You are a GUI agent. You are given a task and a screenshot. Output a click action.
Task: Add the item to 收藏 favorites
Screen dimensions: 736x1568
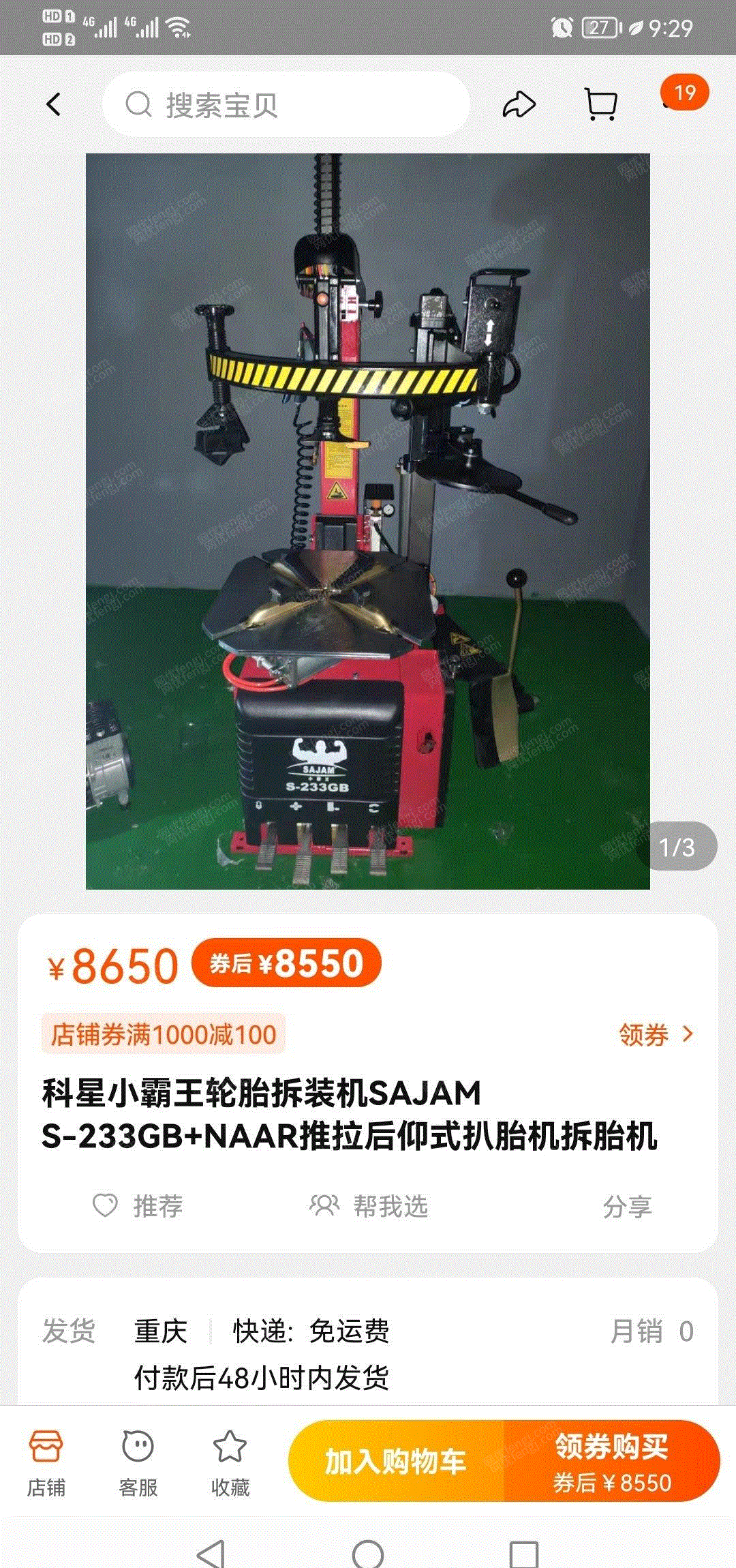(x=230, y=1463)
